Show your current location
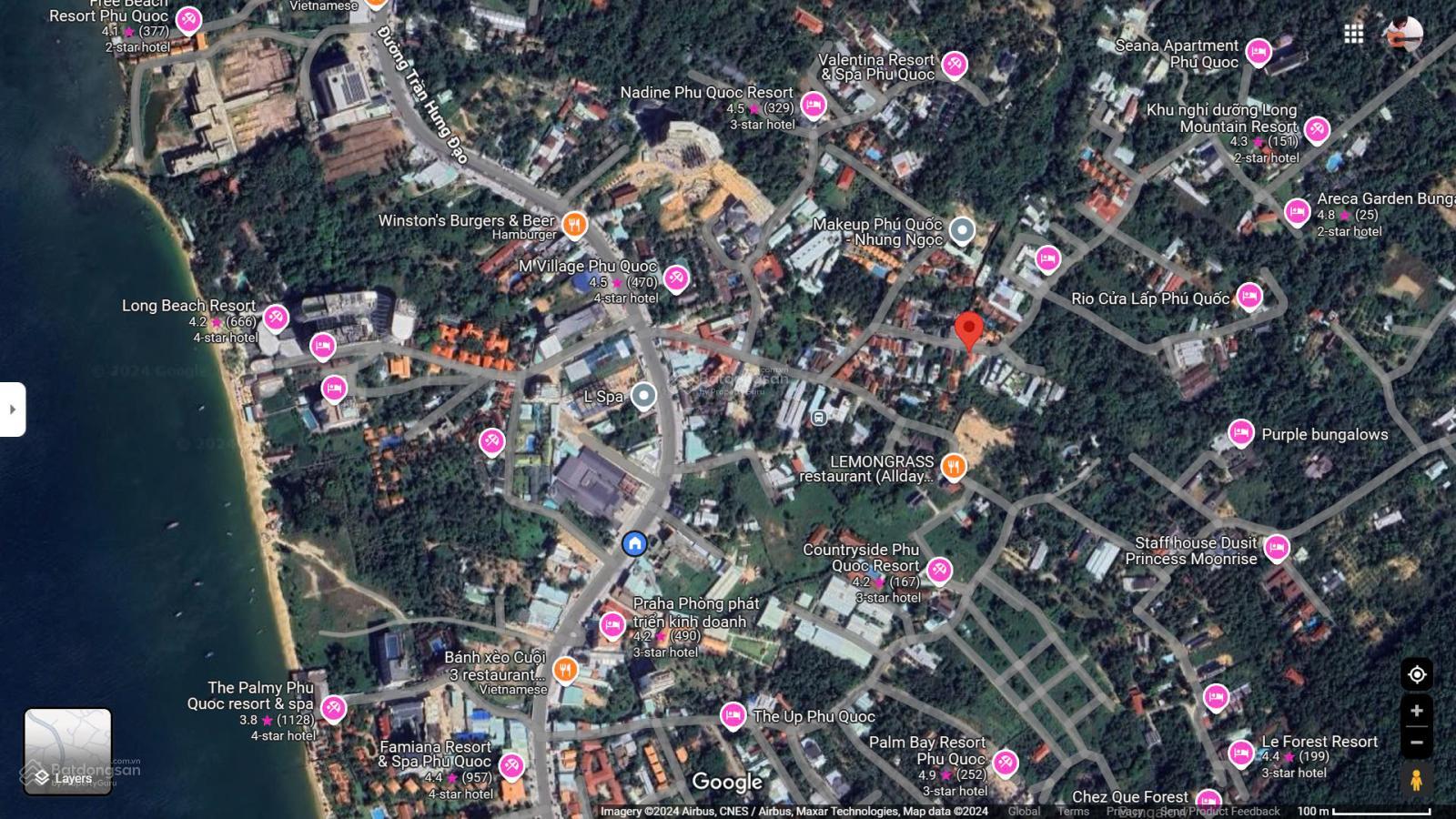This screenshot has width=1456, height=819. coord(1416,674)
